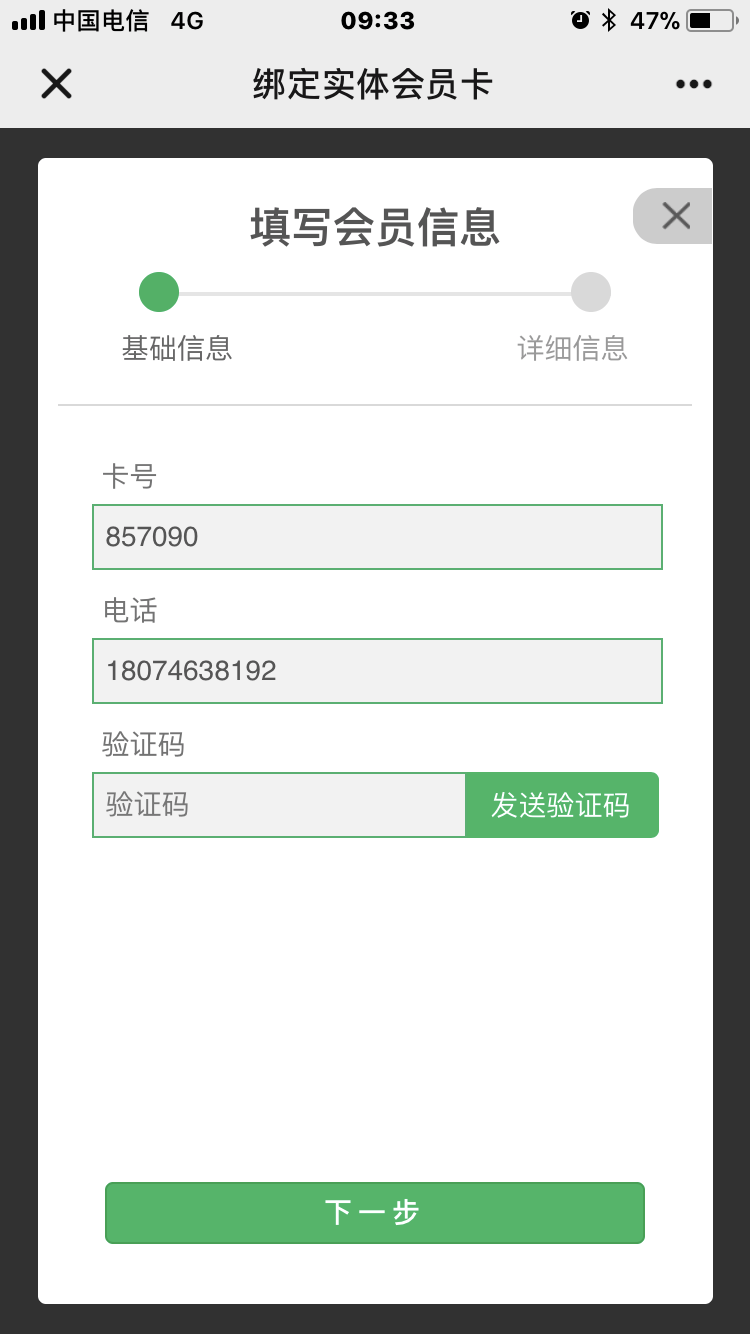The width and height of the screenshot is (750, 1334).
Task: Focus the 验证码 verification code field
Action: pos(279,805)
